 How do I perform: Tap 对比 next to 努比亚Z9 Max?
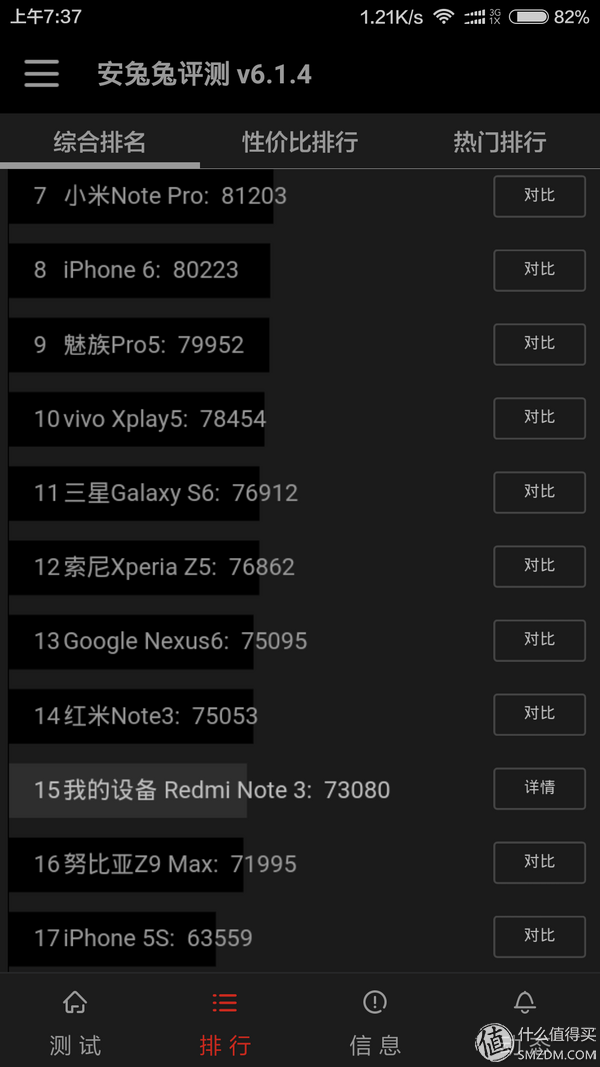(x=539, y=863)
